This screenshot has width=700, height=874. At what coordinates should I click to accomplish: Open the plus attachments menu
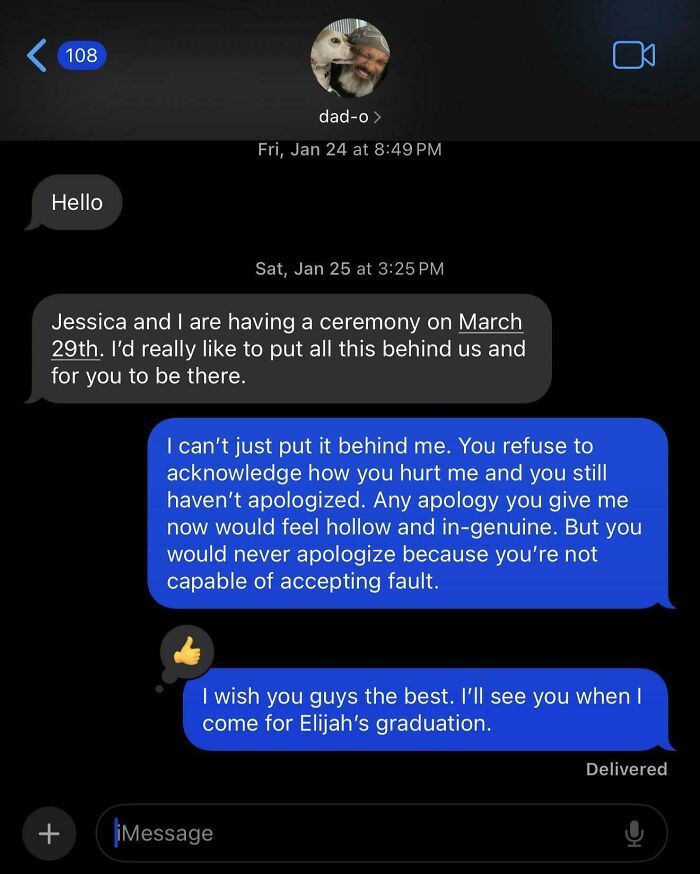click(48, 832)
